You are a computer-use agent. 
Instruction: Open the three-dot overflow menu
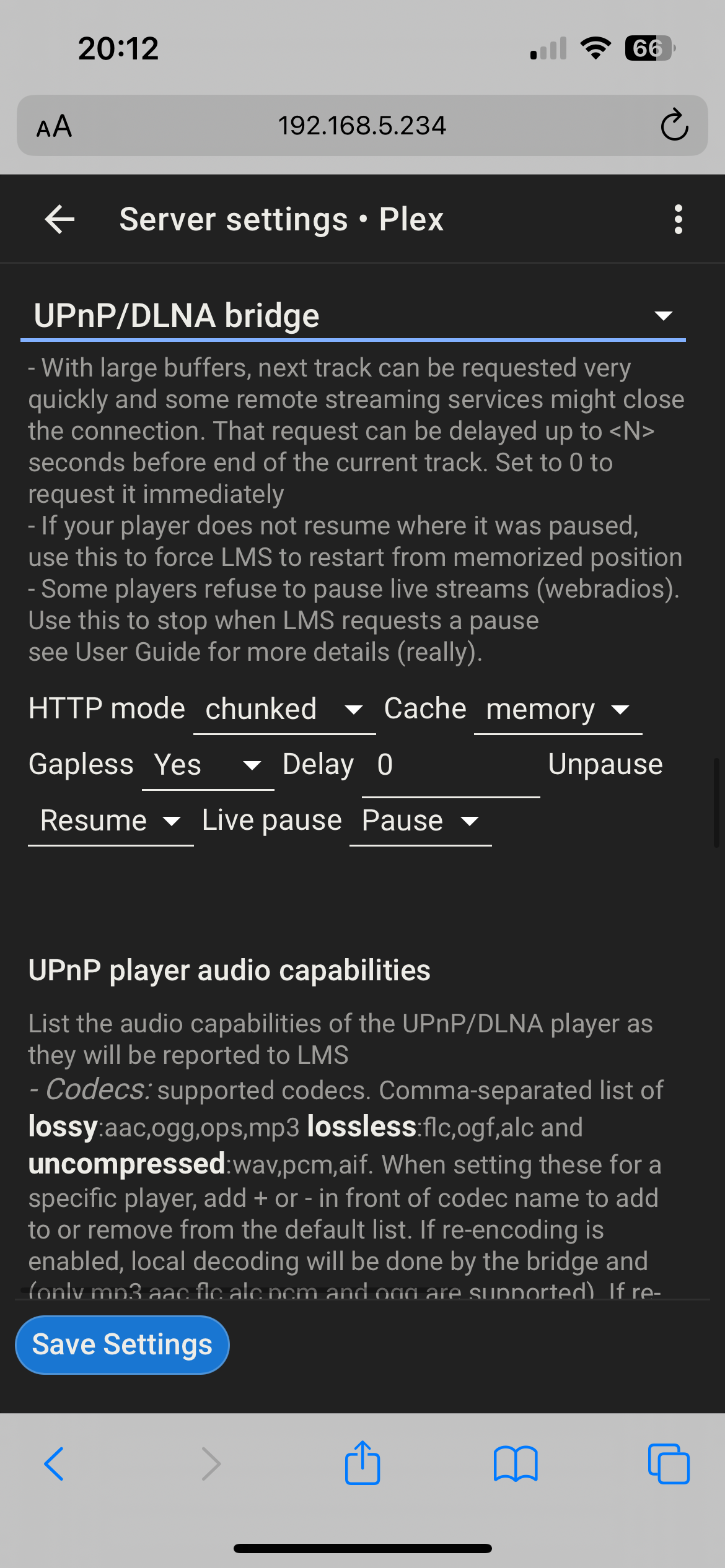(678, 219)
